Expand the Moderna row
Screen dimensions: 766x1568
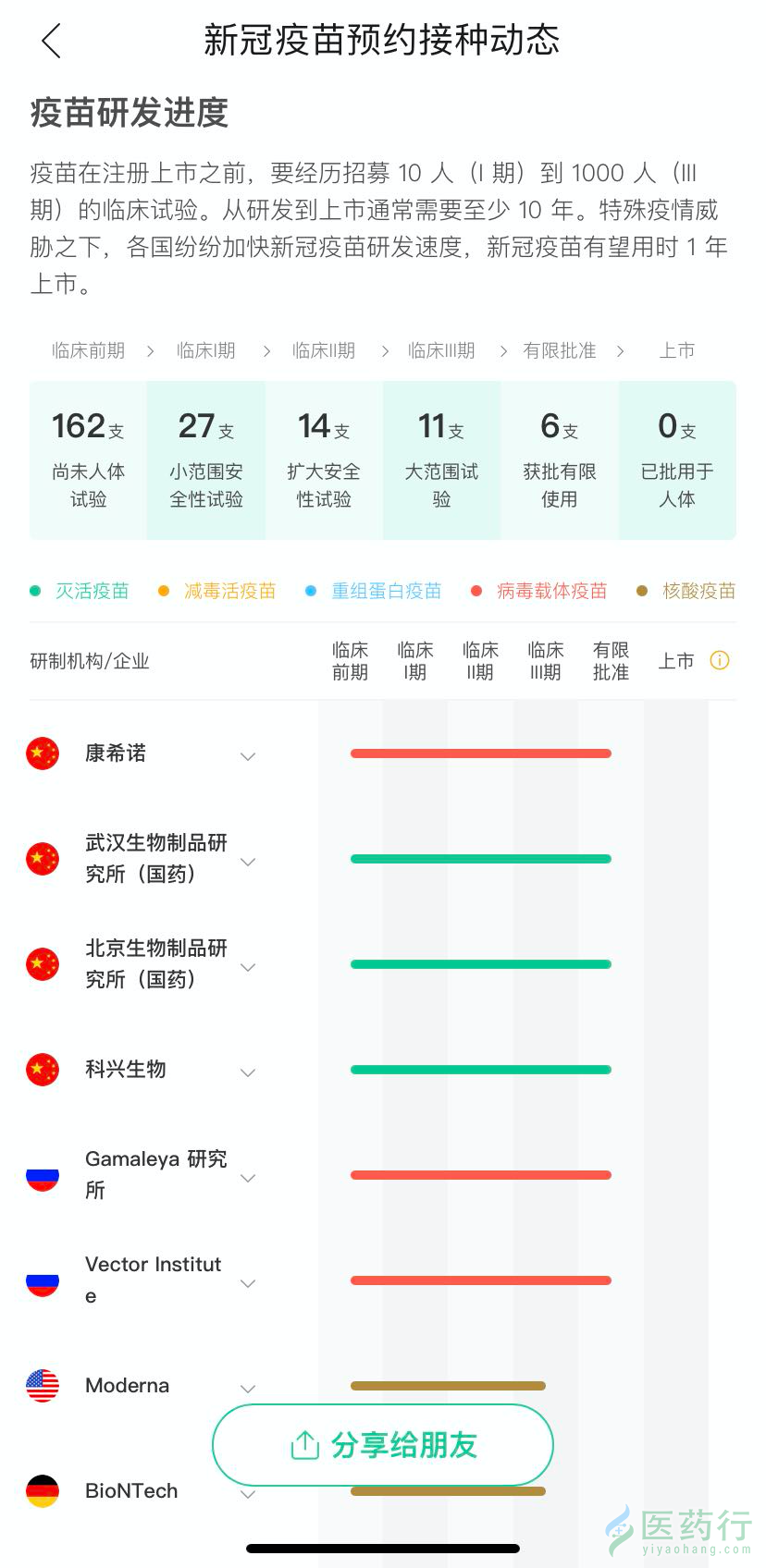coord(247,1389)
